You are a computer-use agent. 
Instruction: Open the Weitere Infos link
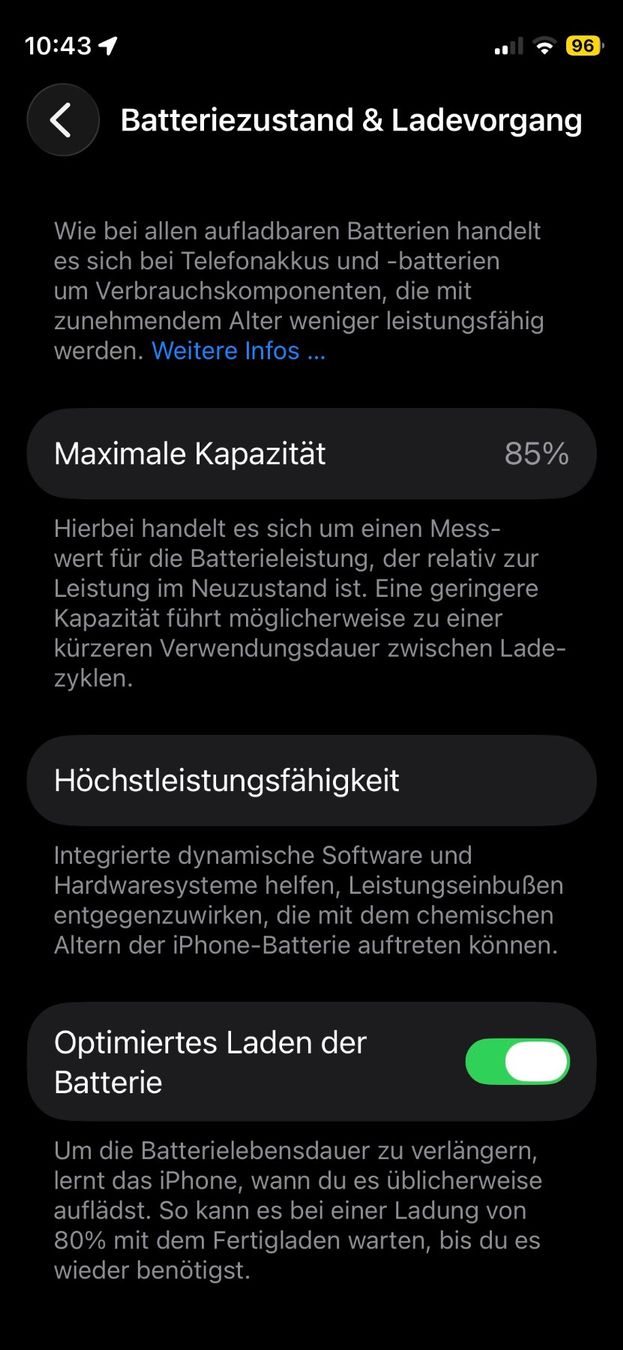[238, 352]
